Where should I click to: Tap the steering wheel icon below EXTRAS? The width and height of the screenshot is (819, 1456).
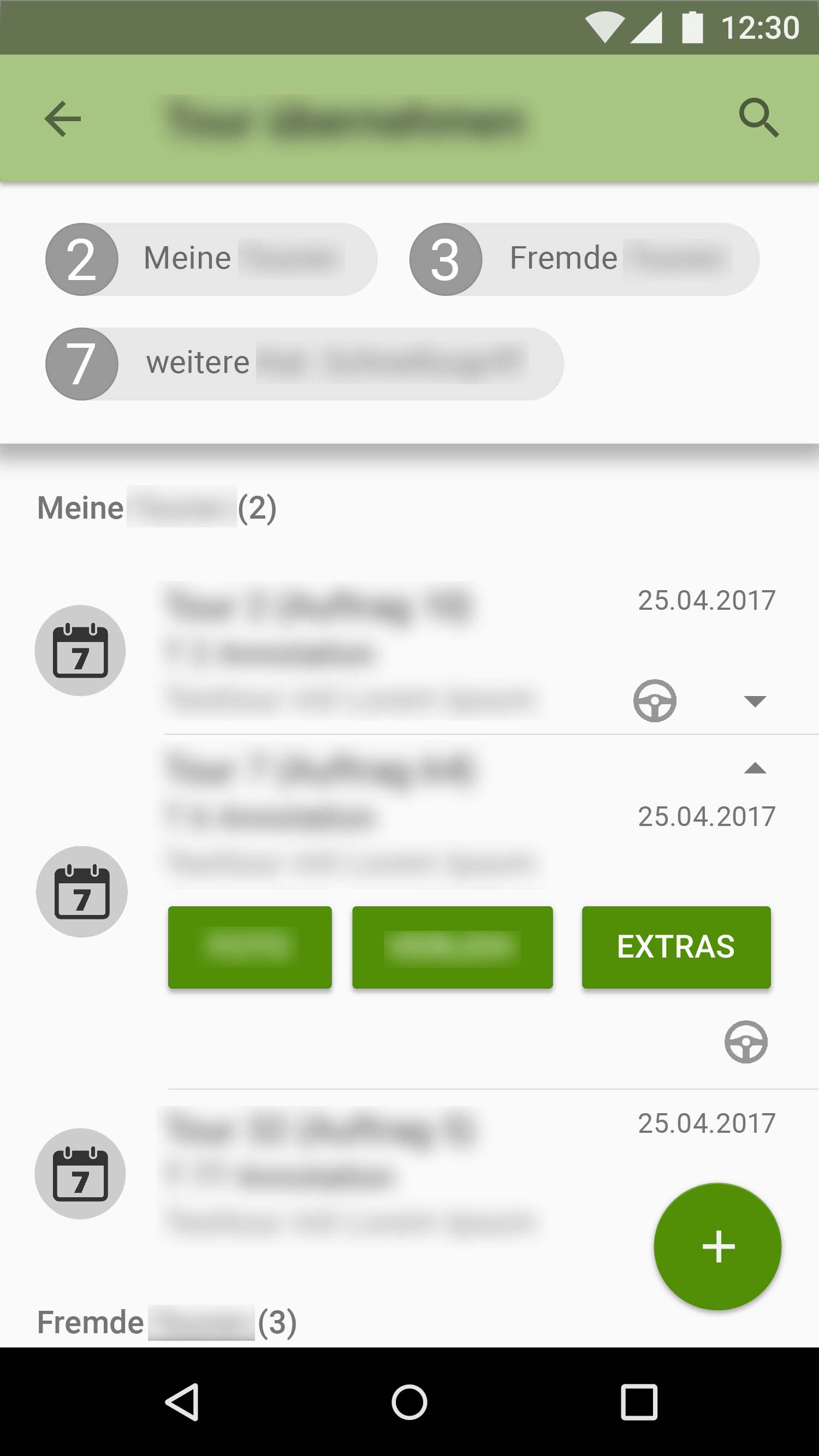tap(745, 1042)
